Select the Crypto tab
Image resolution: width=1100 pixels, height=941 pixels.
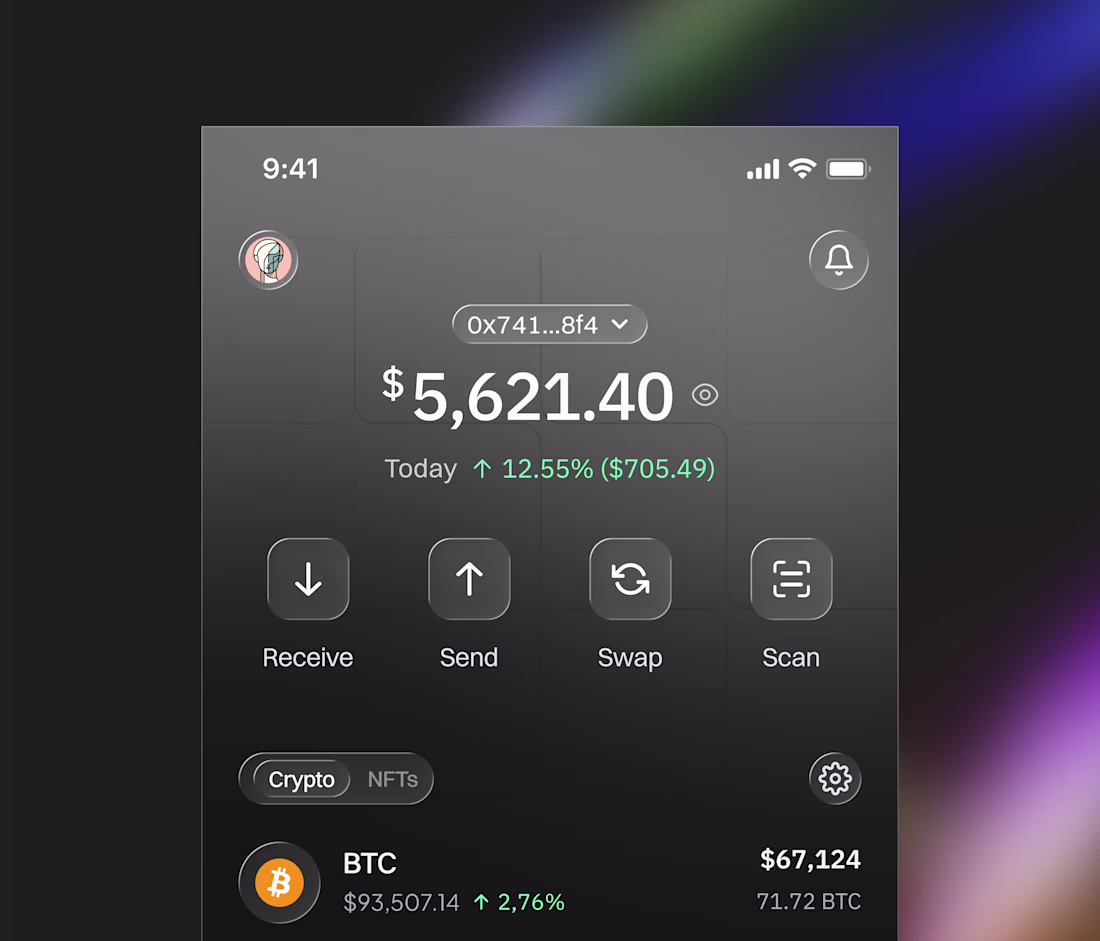click(x=302, y=779)
